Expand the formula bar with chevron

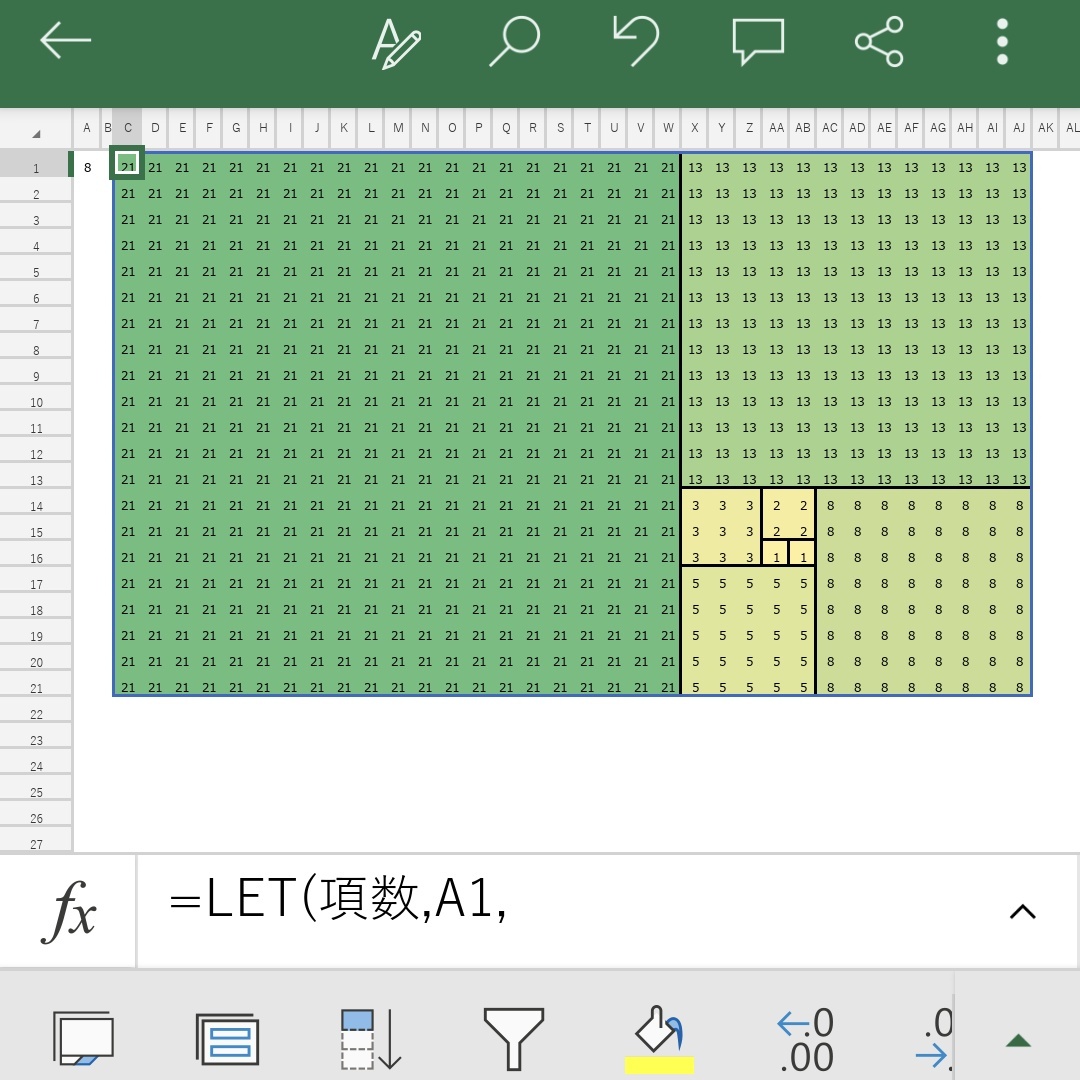(1022, 911)
